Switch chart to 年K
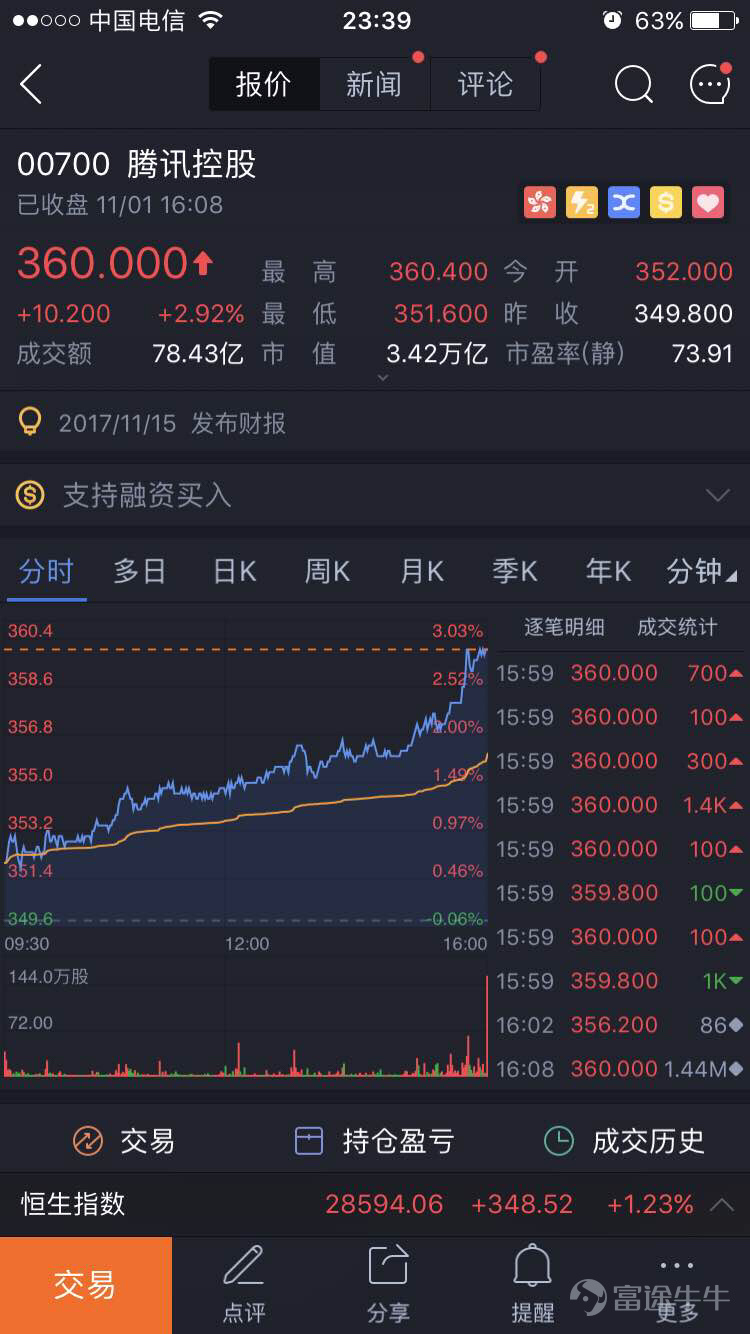 coord(608,572)
